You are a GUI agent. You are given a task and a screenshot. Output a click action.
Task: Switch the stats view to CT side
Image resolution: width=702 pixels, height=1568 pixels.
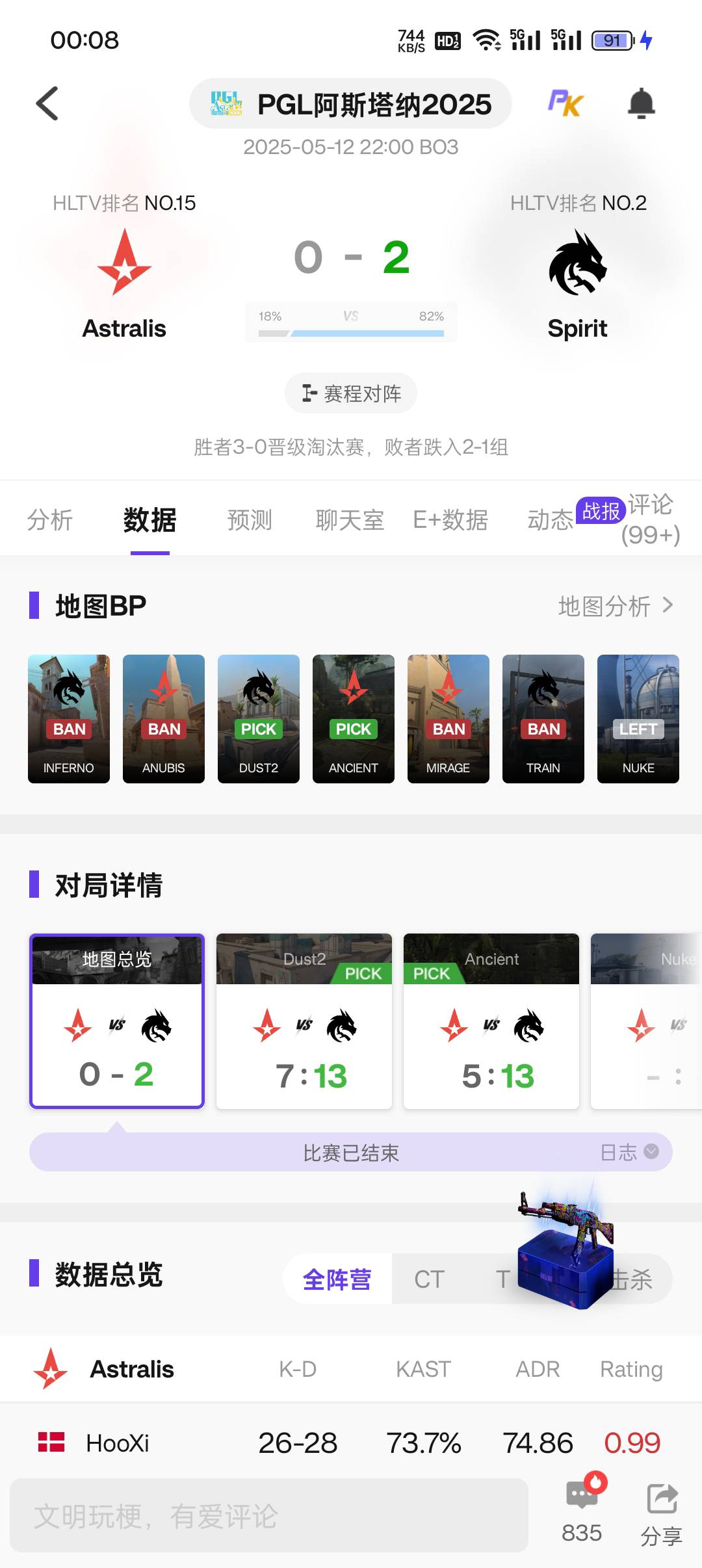429,1279
